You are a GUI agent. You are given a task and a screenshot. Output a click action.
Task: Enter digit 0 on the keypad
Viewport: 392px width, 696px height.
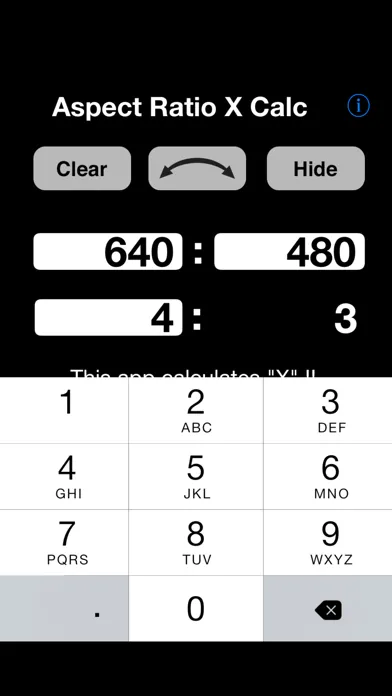(196, 609)
